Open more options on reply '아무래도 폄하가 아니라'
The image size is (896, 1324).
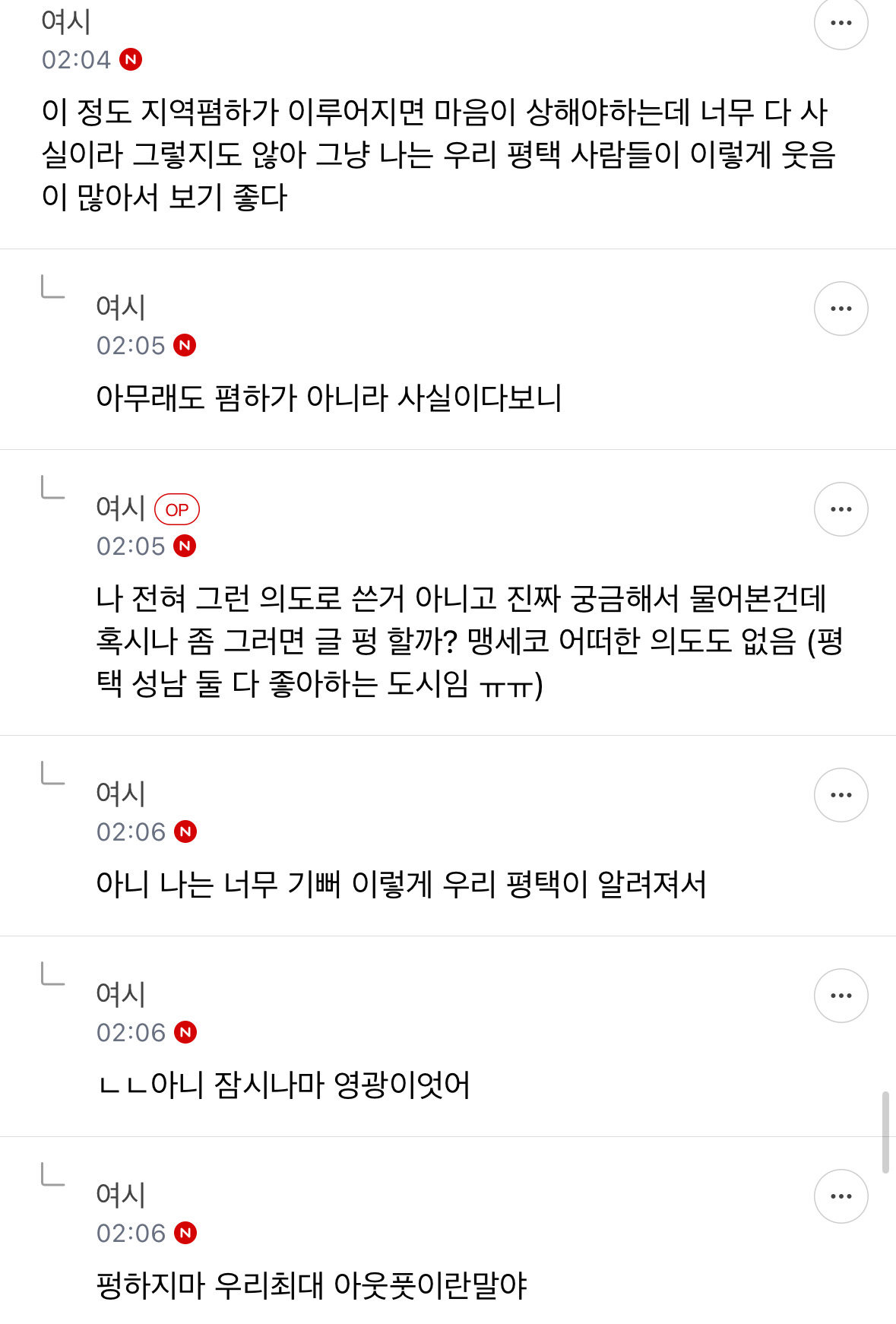point(841,309)
